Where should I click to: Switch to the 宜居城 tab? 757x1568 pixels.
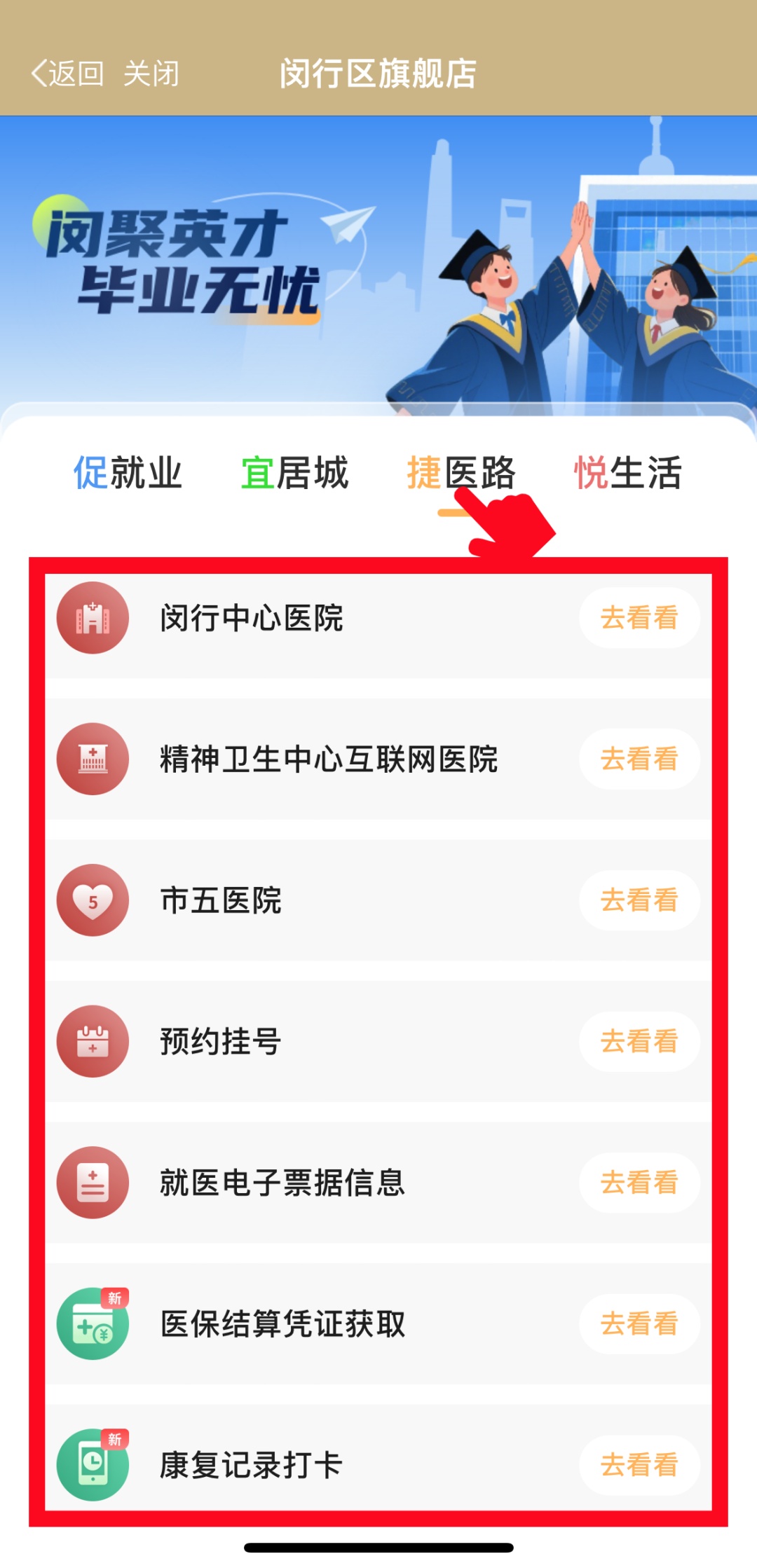coord(294,473)
